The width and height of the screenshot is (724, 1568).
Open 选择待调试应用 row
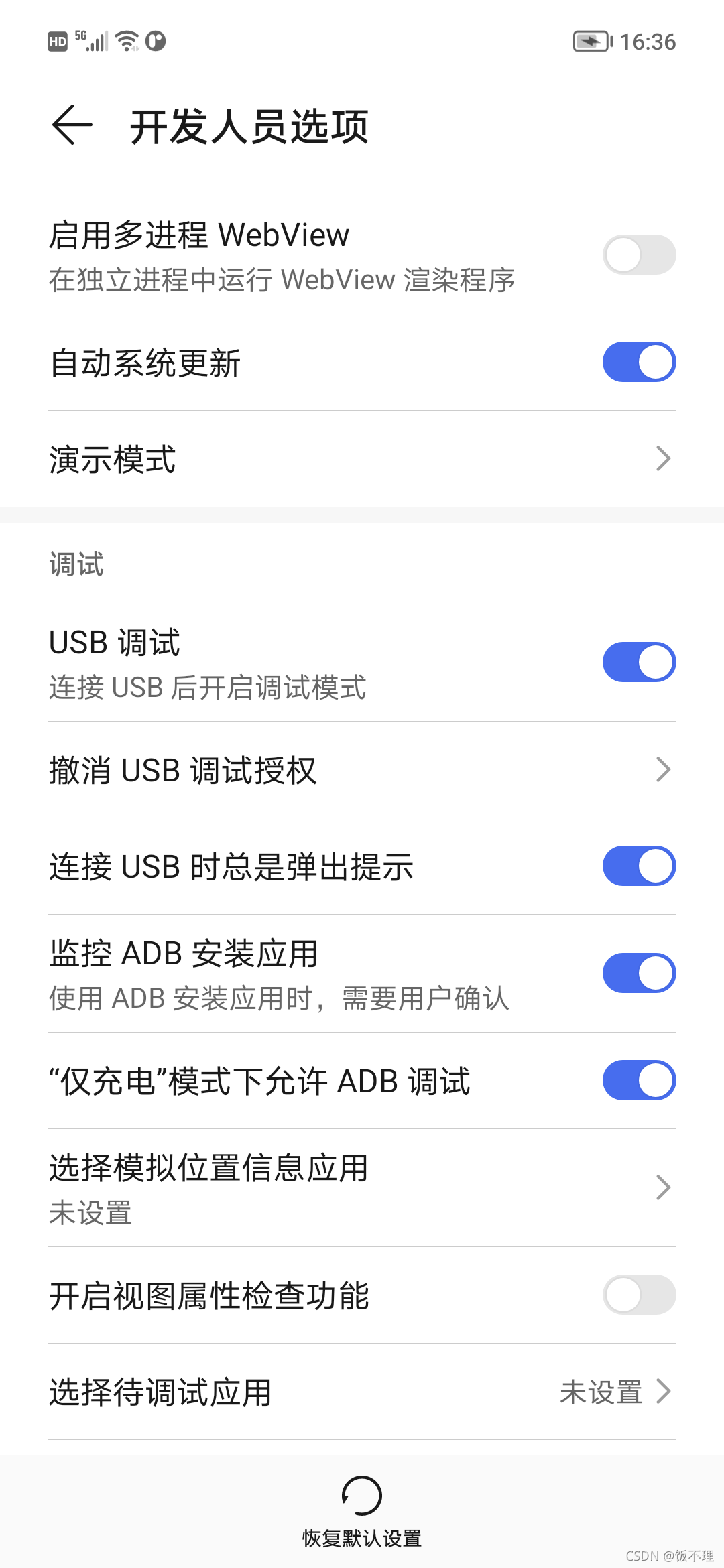coord(362,1392)
